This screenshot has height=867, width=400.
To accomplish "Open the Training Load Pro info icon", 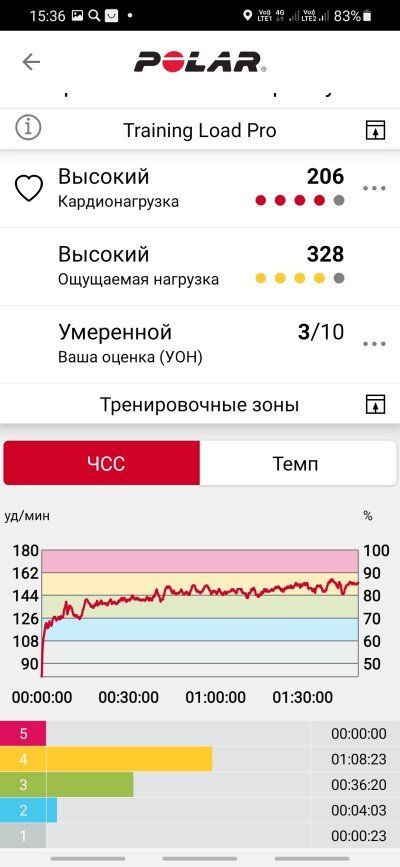I will [x=28, y=128].
